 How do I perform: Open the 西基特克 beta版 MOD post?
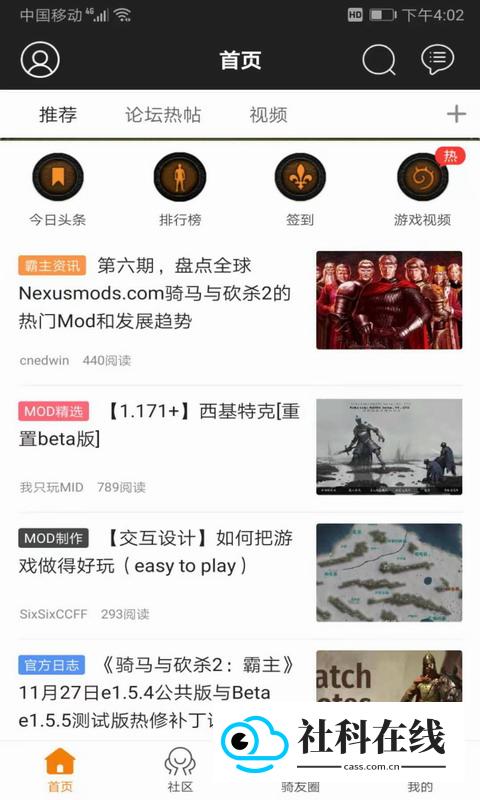pos(240,448)
